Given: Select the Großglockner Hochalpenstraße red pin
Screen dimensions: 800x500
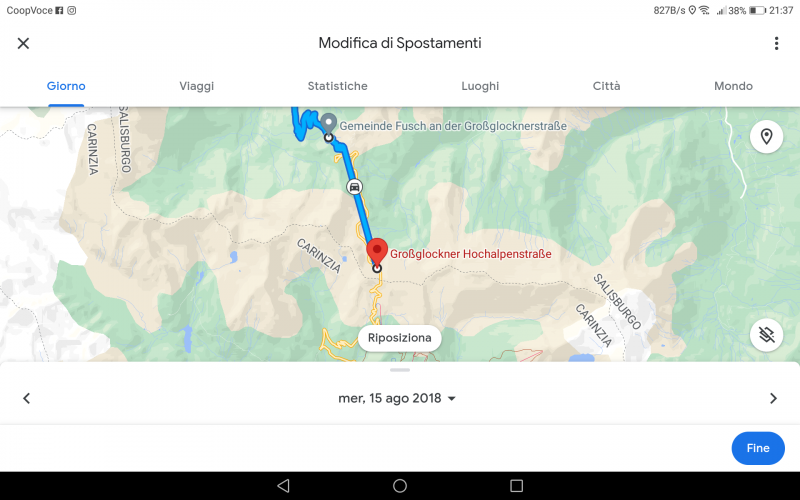Looking at the screenshot, I should (x=376, y=252).
